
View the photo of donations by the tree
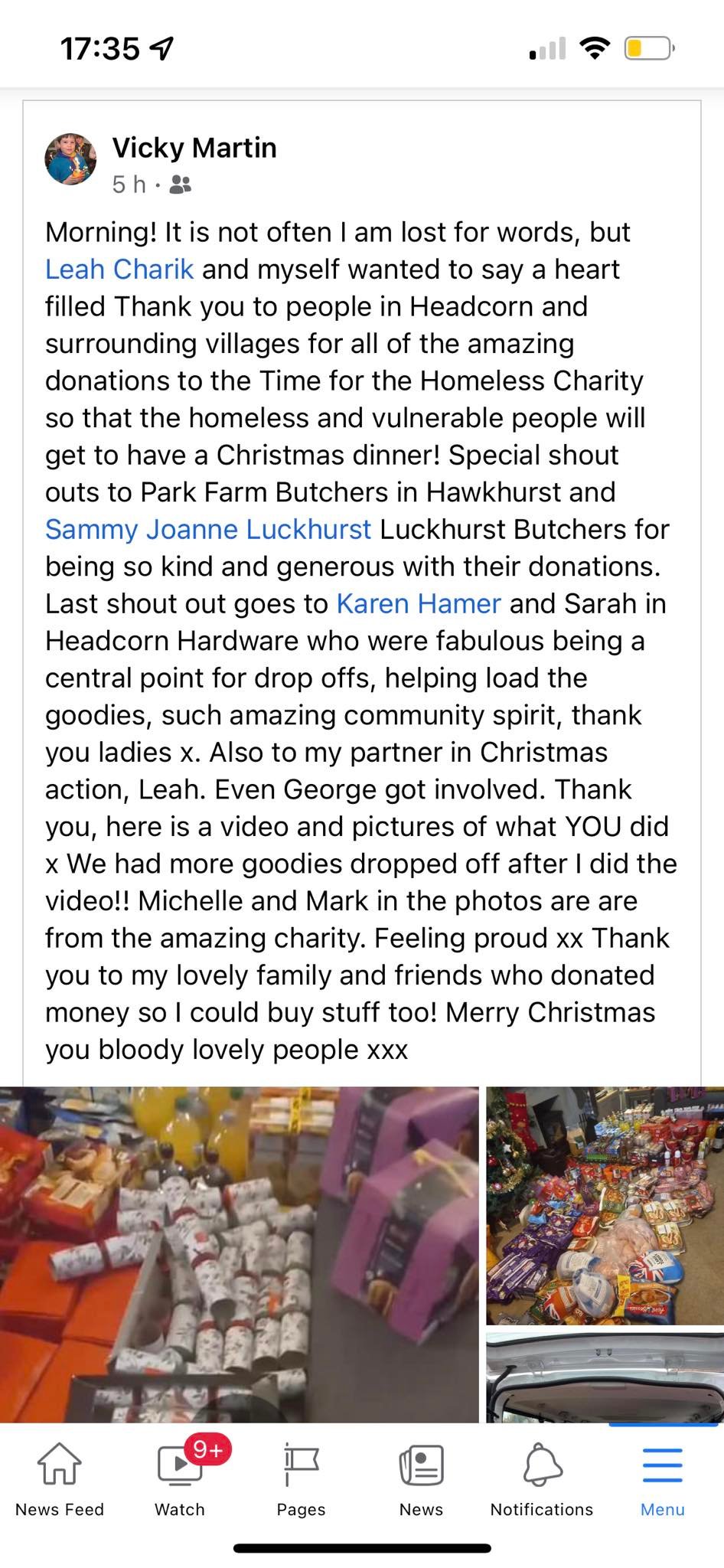[605, 1205]
